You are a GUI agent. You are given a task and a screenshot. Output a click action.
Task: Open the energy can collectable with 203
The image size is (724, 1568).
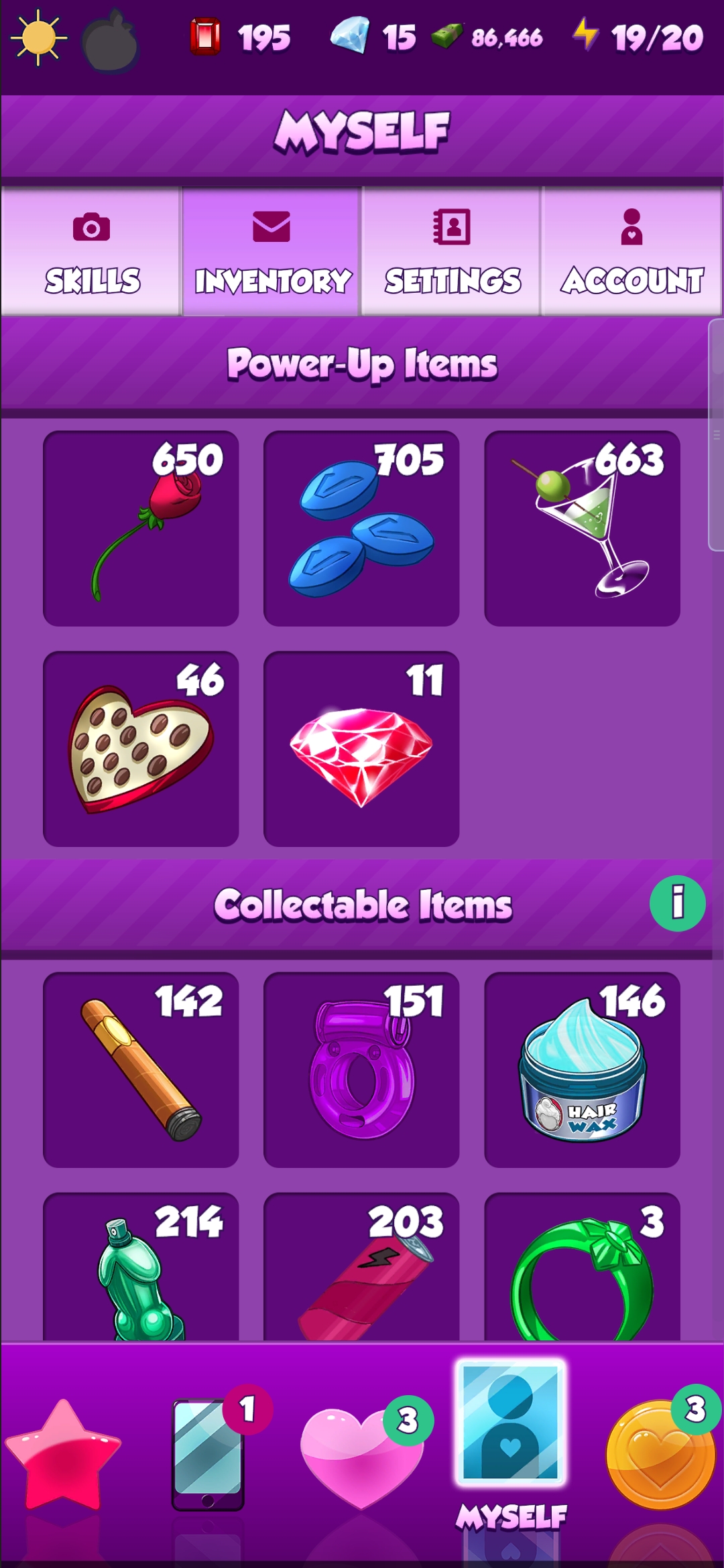pyautogui.click(x=361, y=1266)
